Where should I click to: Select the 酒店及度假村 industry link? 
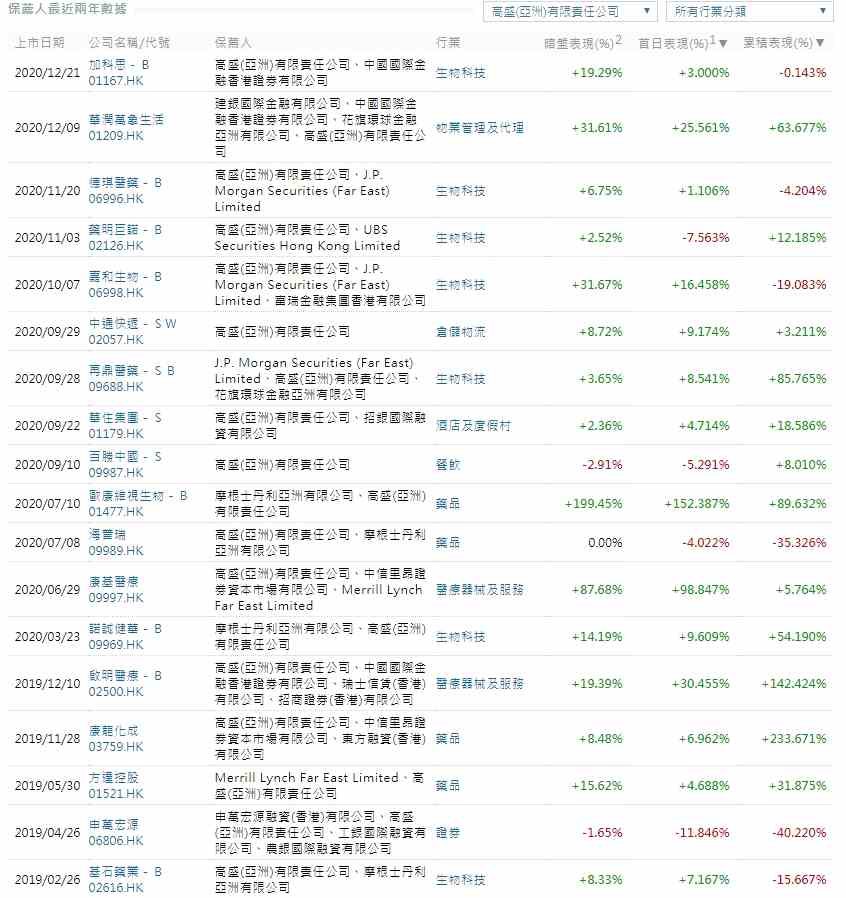(x=473, y=425)
